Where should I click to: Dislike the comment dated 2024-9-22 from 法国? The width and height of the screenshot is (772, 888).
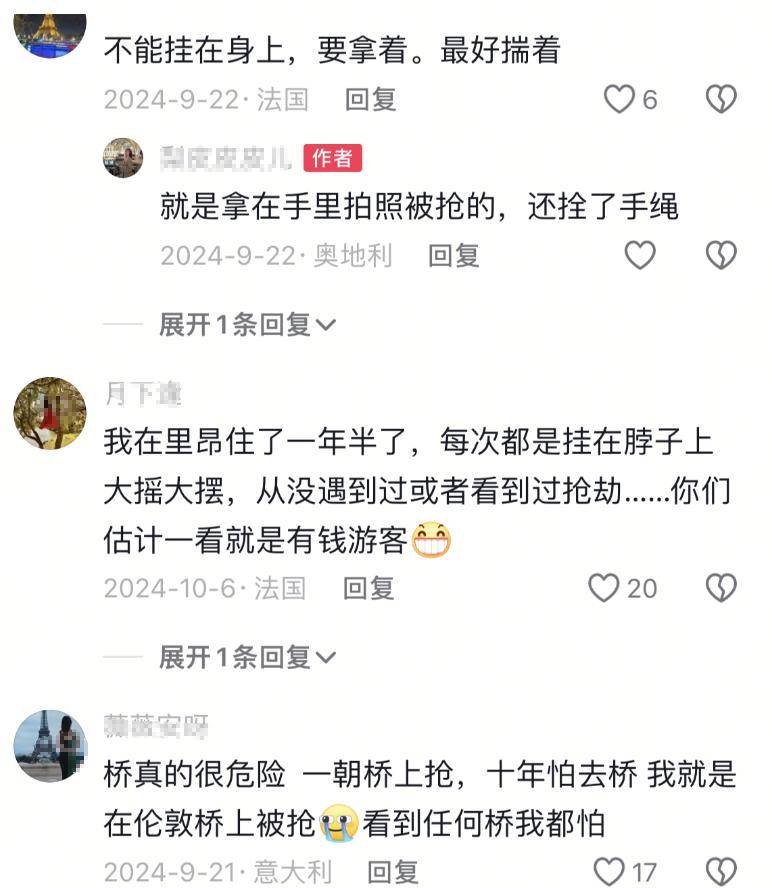click(721, 99)
